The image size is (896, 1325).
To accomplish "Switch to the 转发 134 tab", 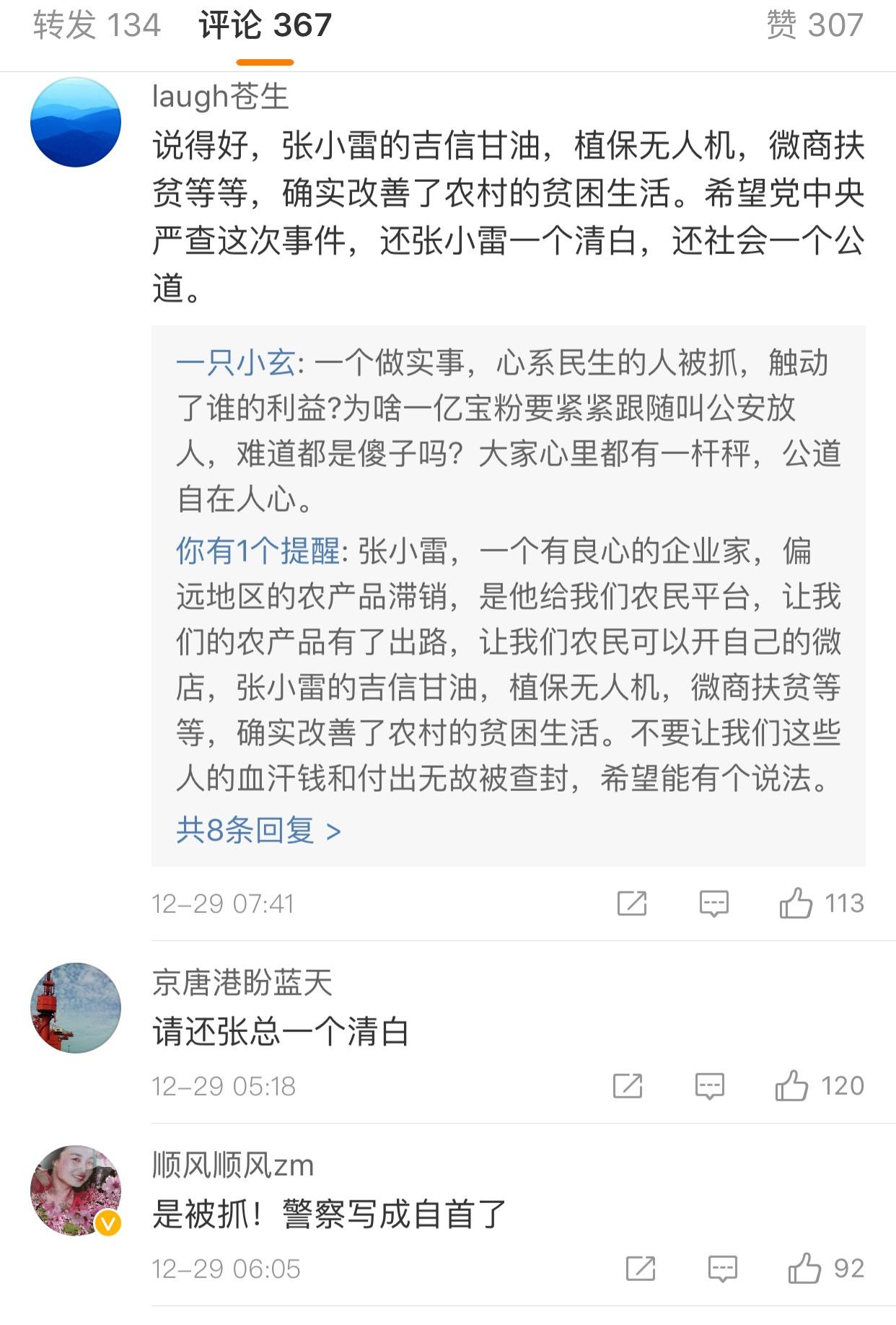I will (x=97, y=26).
